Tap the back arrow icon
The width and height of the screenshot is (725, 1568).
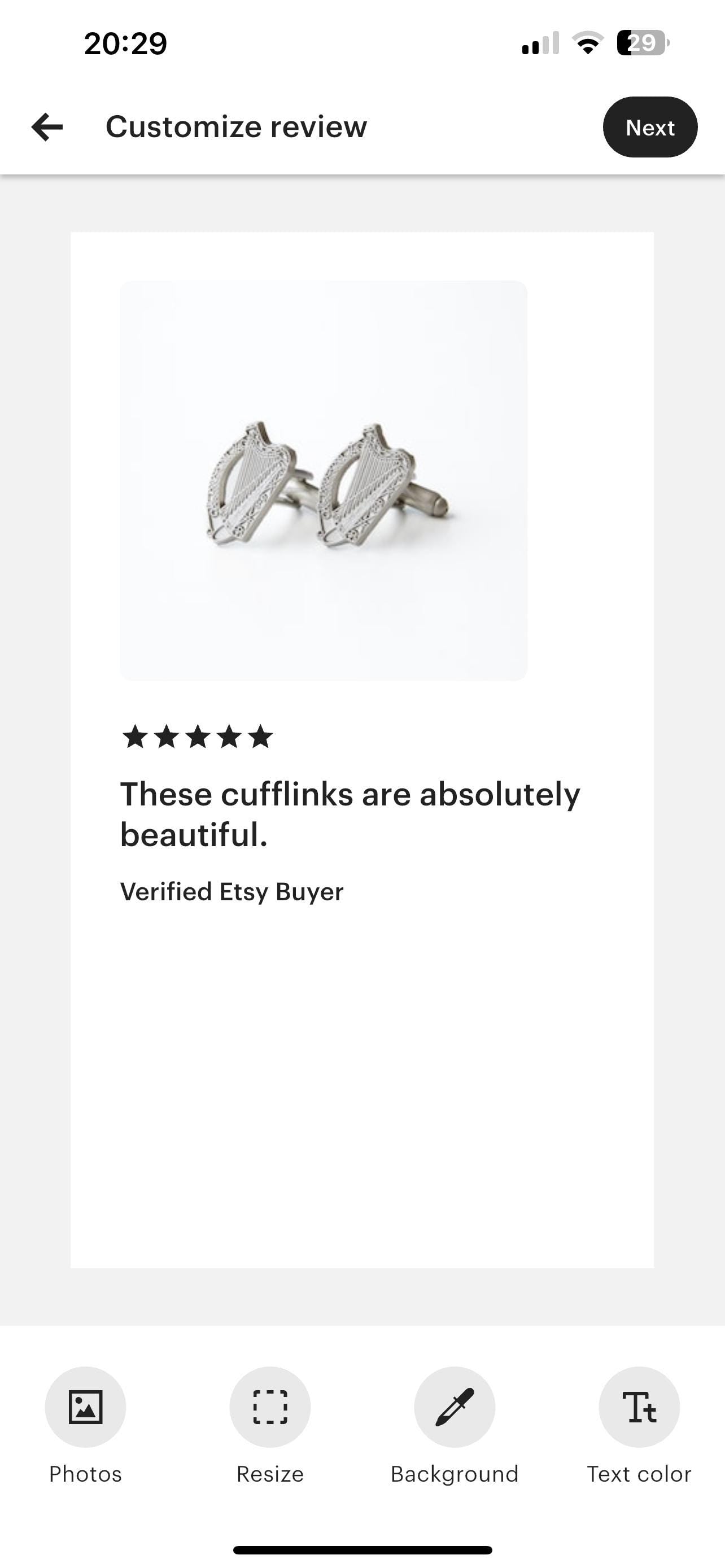pos(47,126)
